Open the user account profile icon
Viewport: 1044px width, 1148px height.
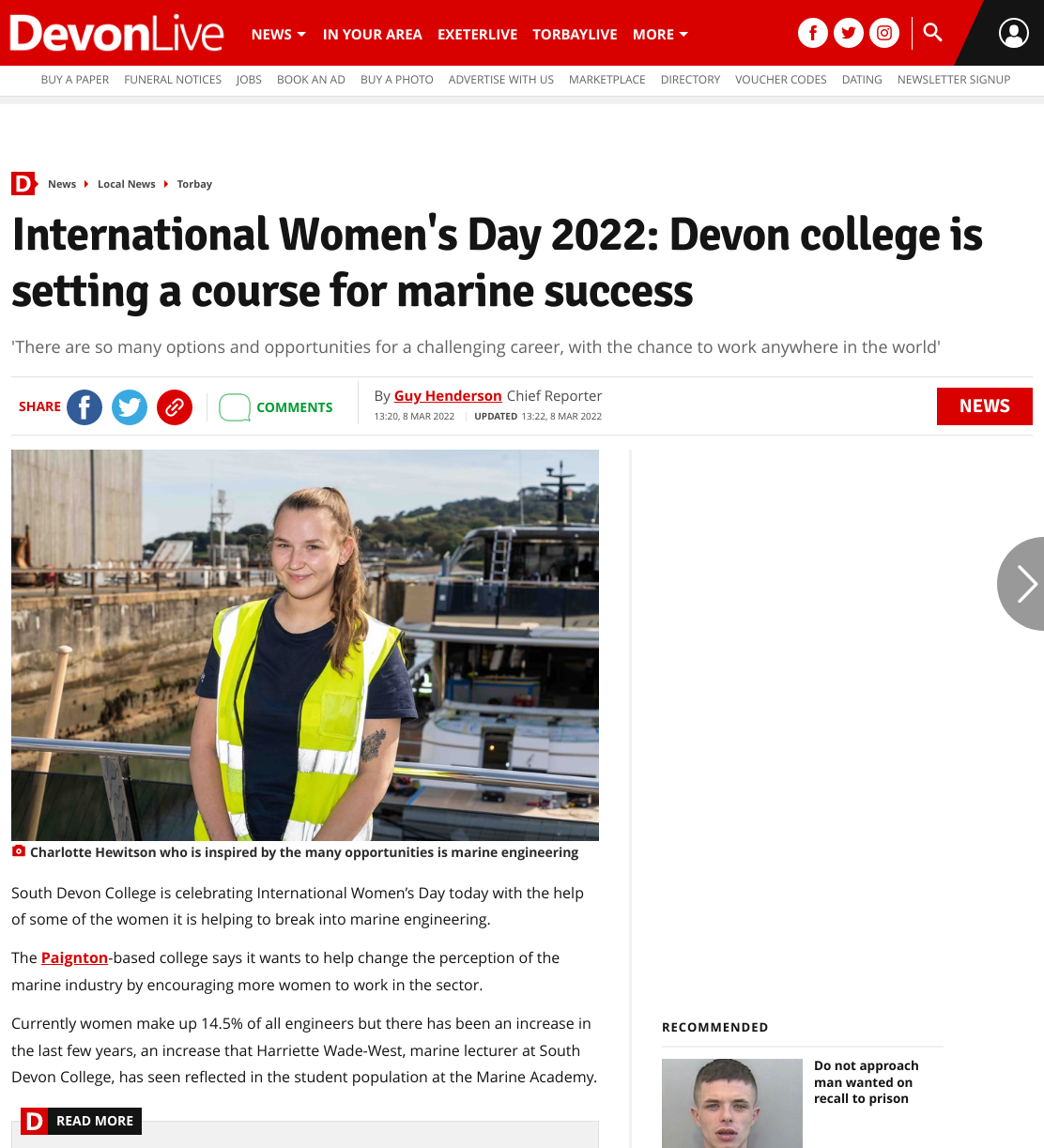[x=1013, y=33]
